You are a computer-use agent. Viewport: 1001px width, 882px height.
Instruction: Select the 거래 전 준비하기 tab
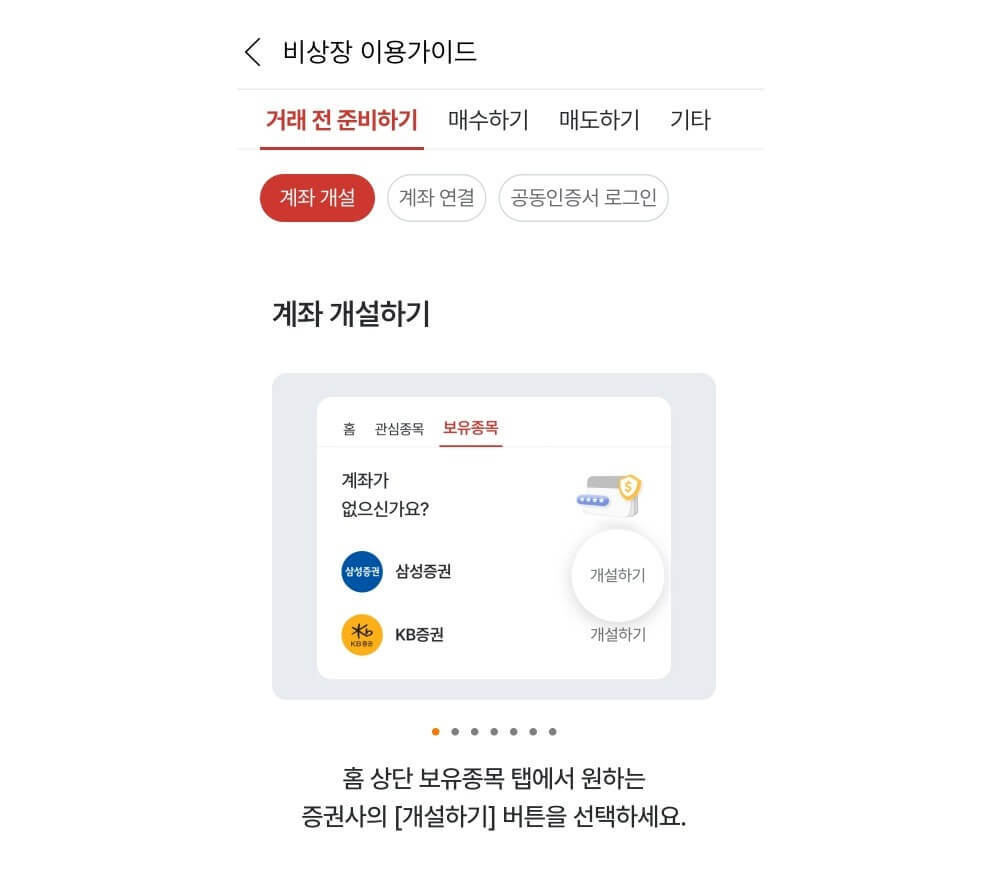pyautogui.click(x=341, y=120)
